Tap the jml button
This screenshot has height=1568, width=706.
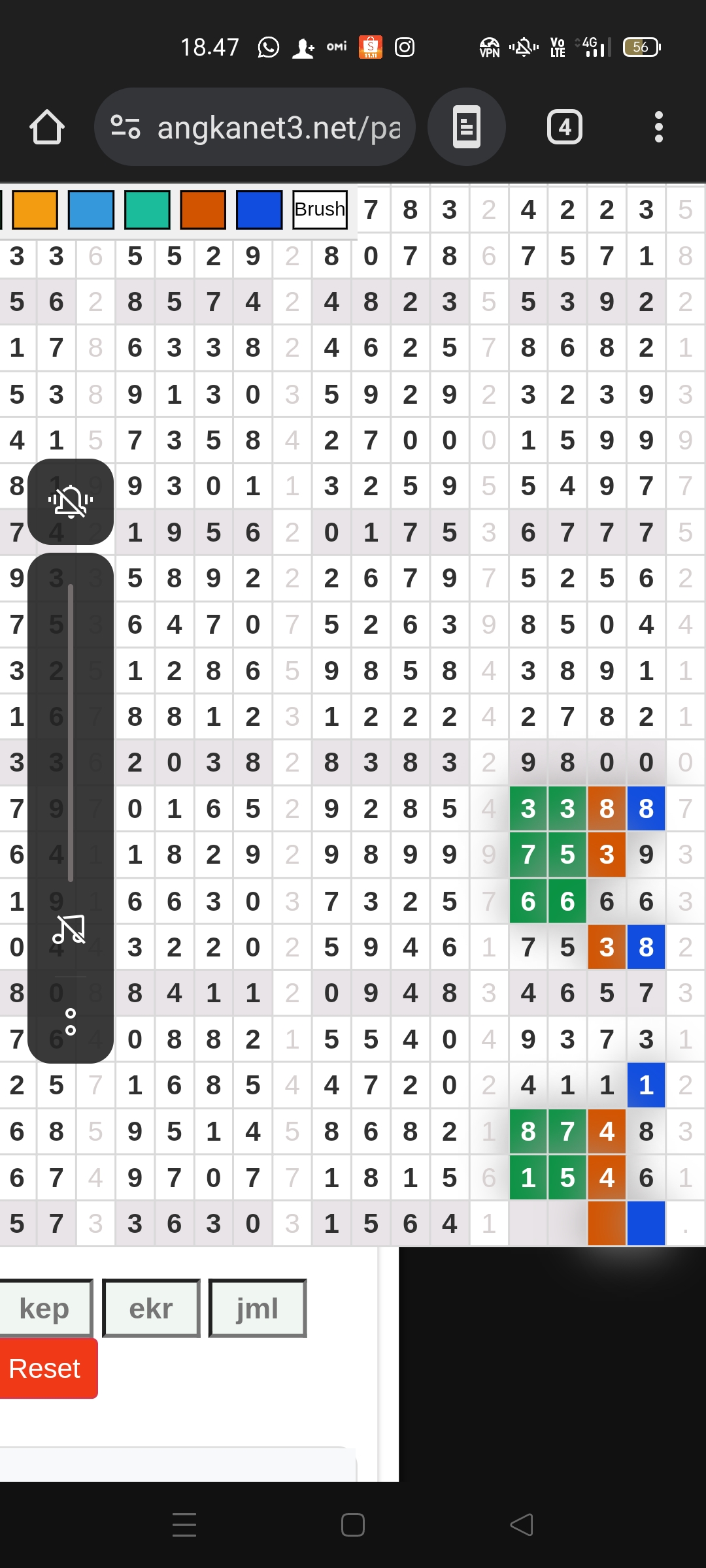pyautogui.click(x=258, y=1309)
